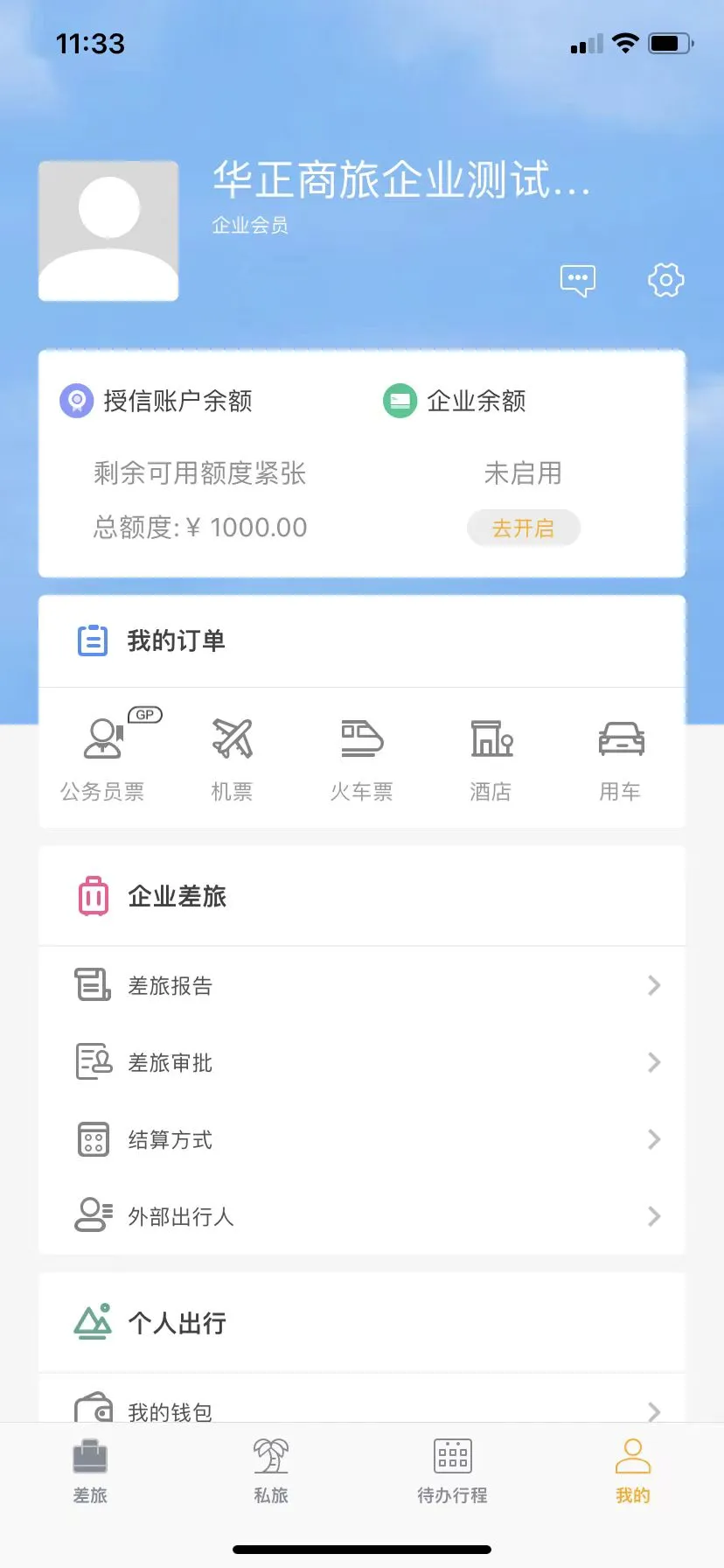Tap 去开启 to enable corporate balance
This screenshot has width=724, height=1568.
(x=523, y=527)
